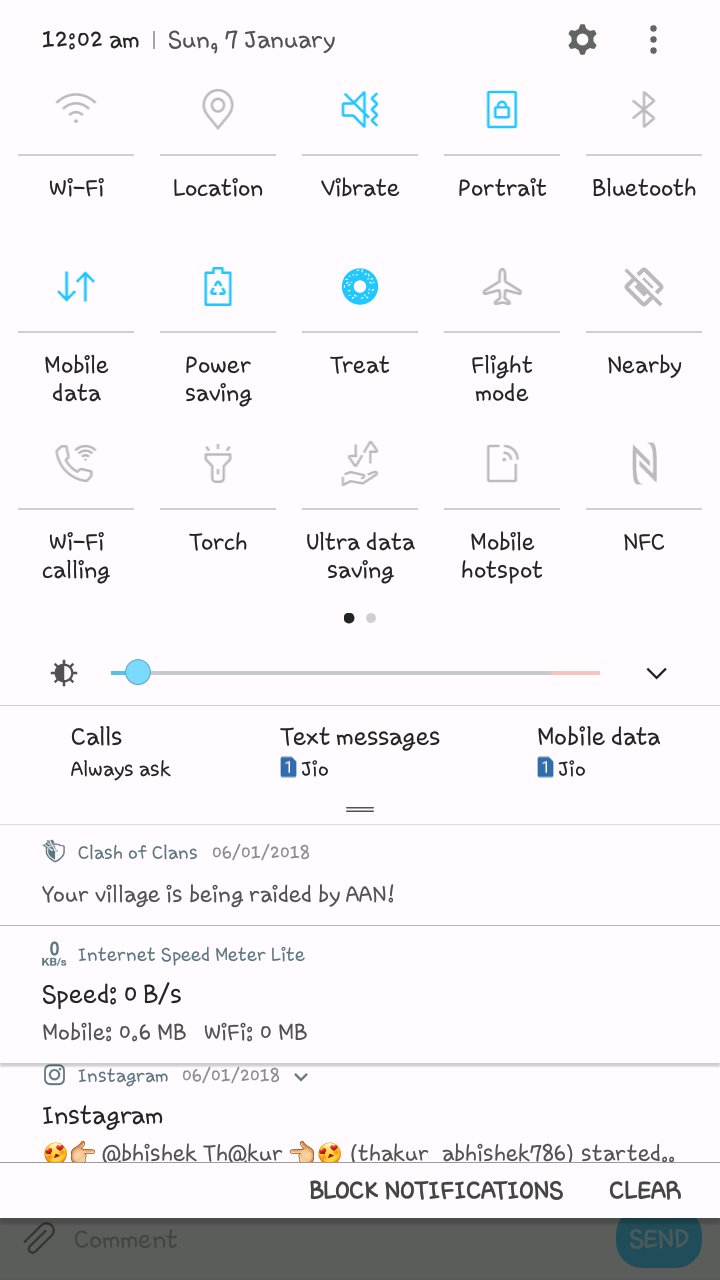The image size is (720, 1280).
Task: Expand brightness options with the down chevron
Action: coord(656,673)
